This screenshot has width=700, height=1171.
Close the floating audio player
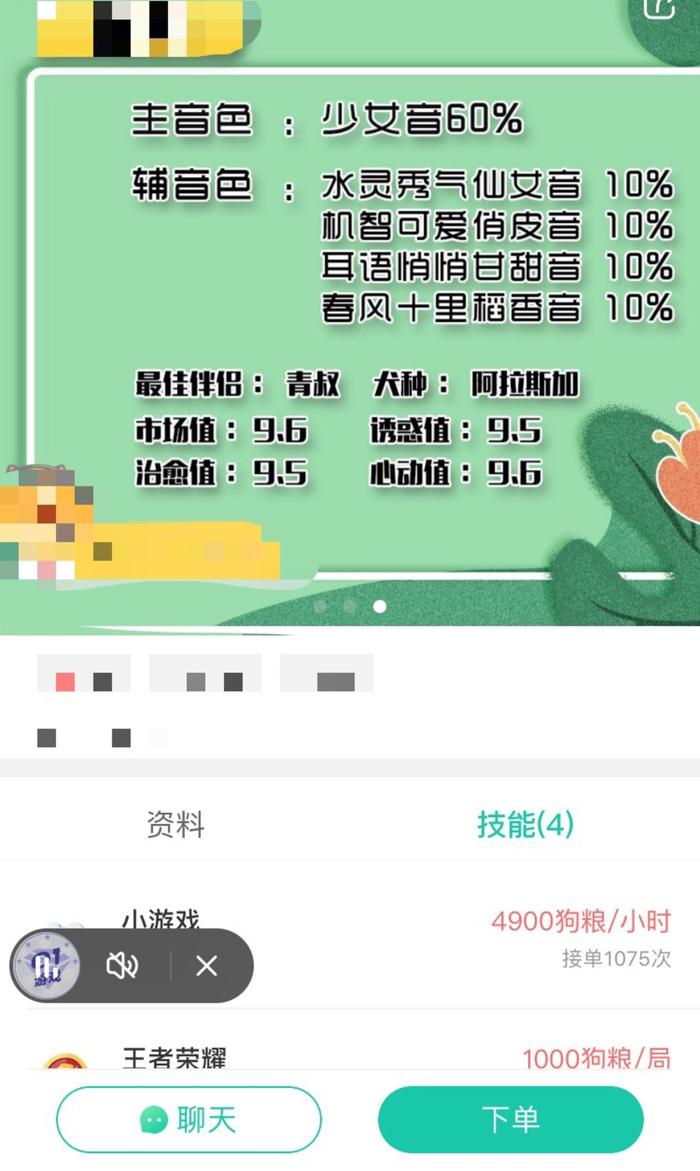coord(206,966)
